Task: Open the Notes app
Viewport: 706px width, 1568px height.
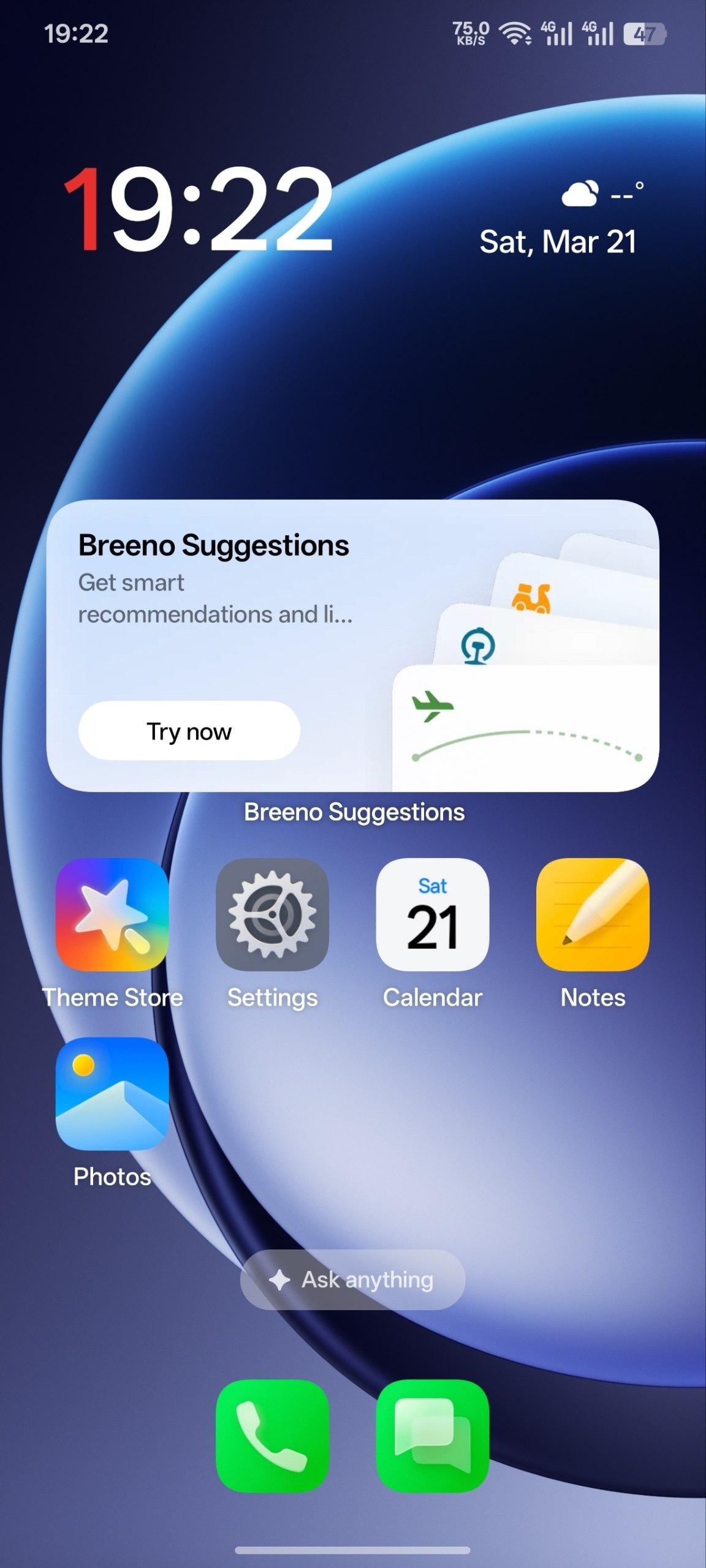Action: pos(593,914)
